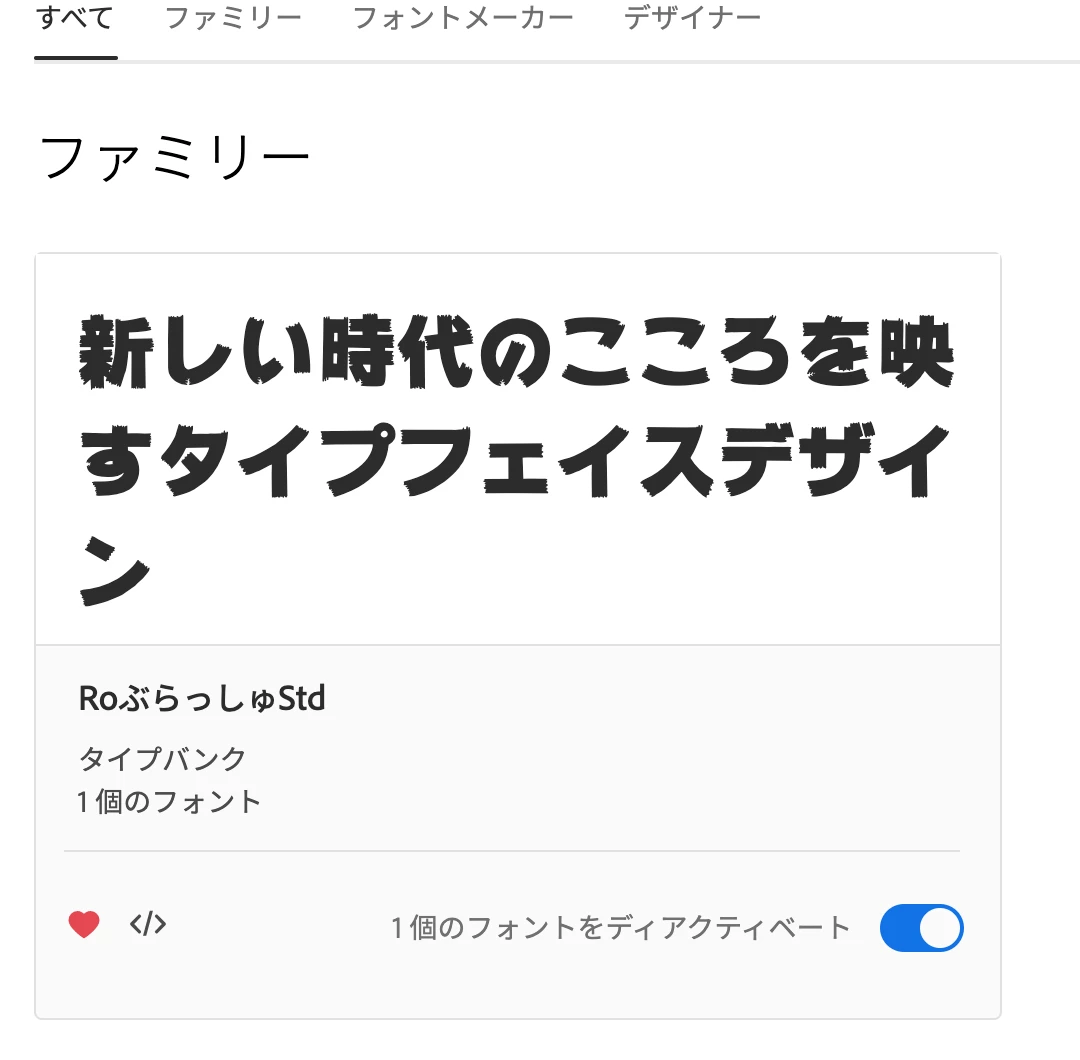Open the フォントメーカー tab

pyautogui.click(x=463, y=18)
